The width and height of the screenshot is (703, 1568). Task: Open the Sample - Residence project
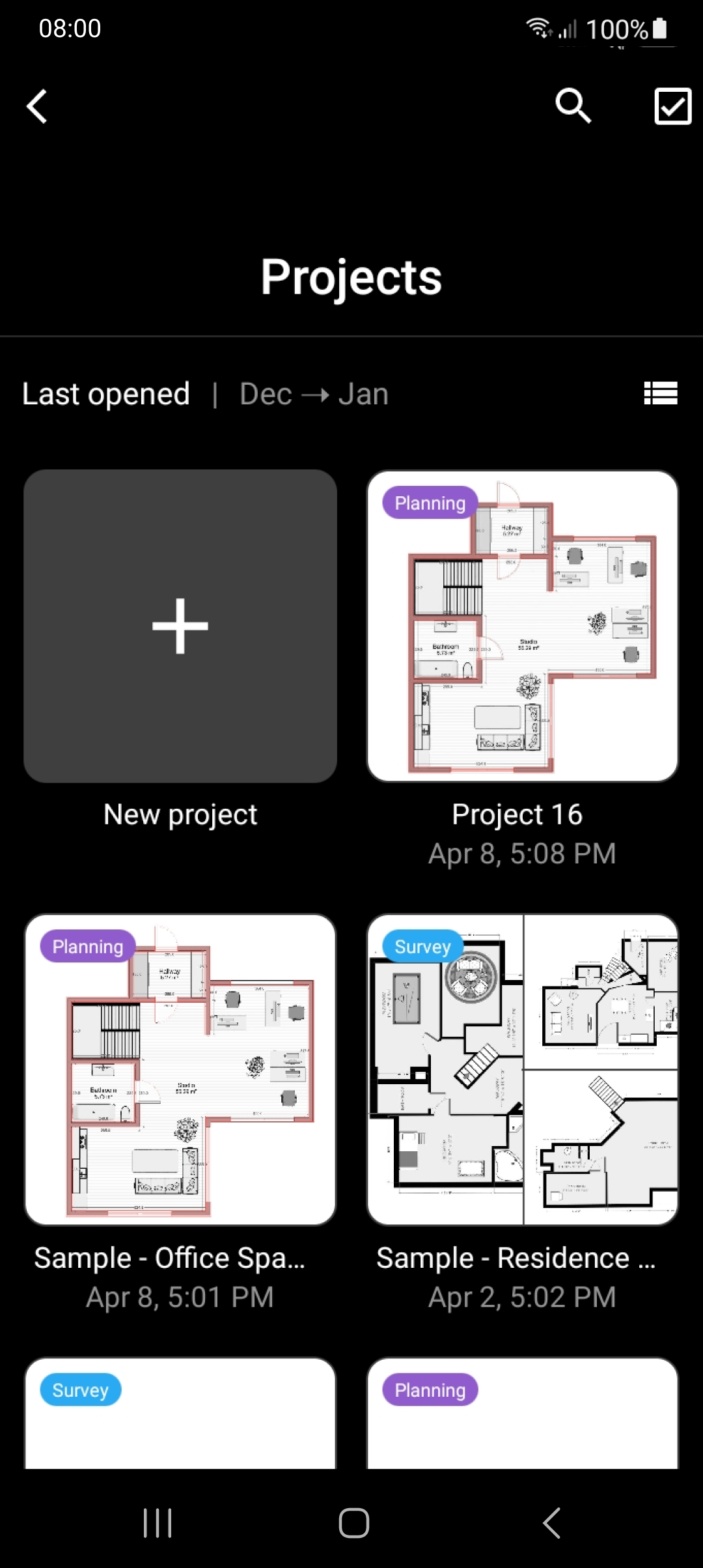(x=523, y=1069)
